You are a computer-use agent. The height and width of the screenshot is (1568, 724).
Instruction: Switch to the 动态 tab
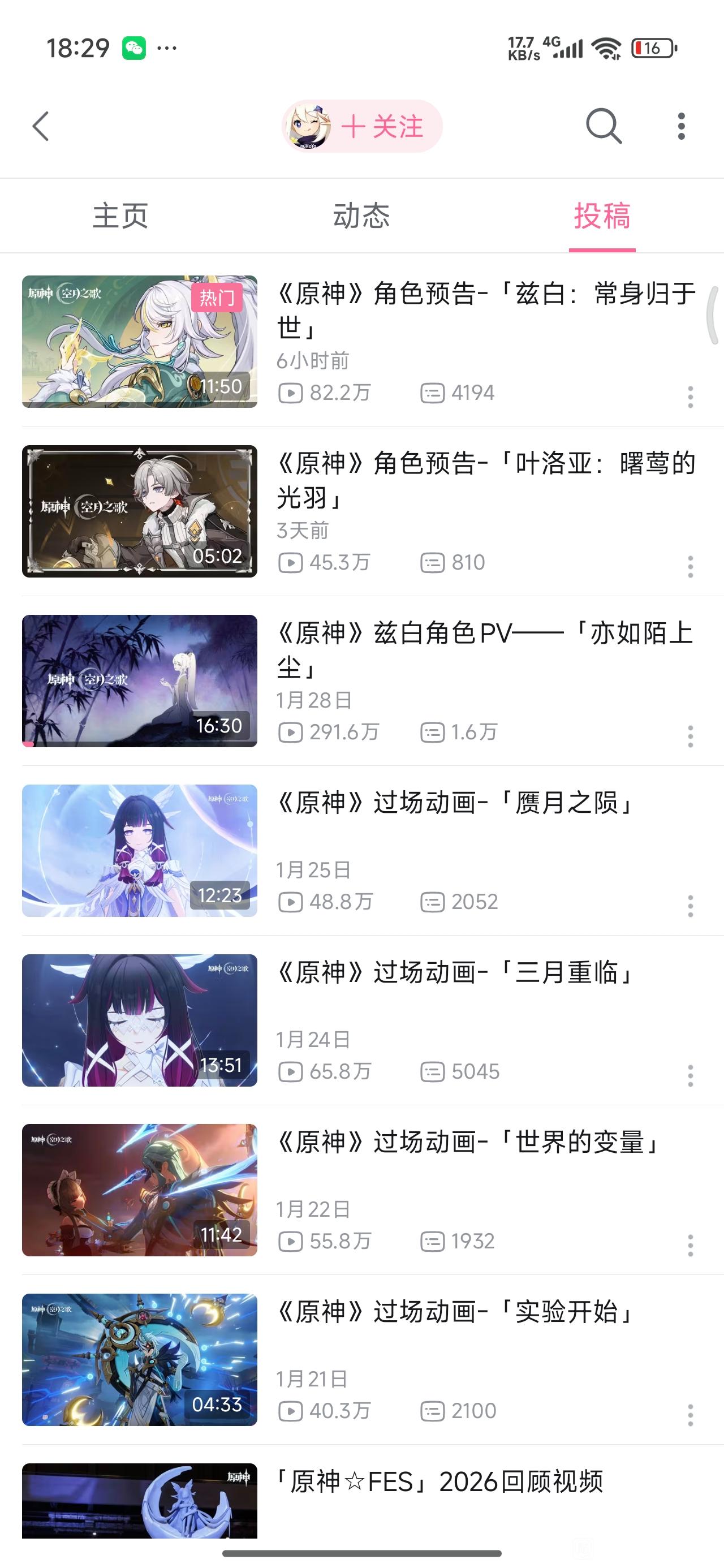coord(361,216)
